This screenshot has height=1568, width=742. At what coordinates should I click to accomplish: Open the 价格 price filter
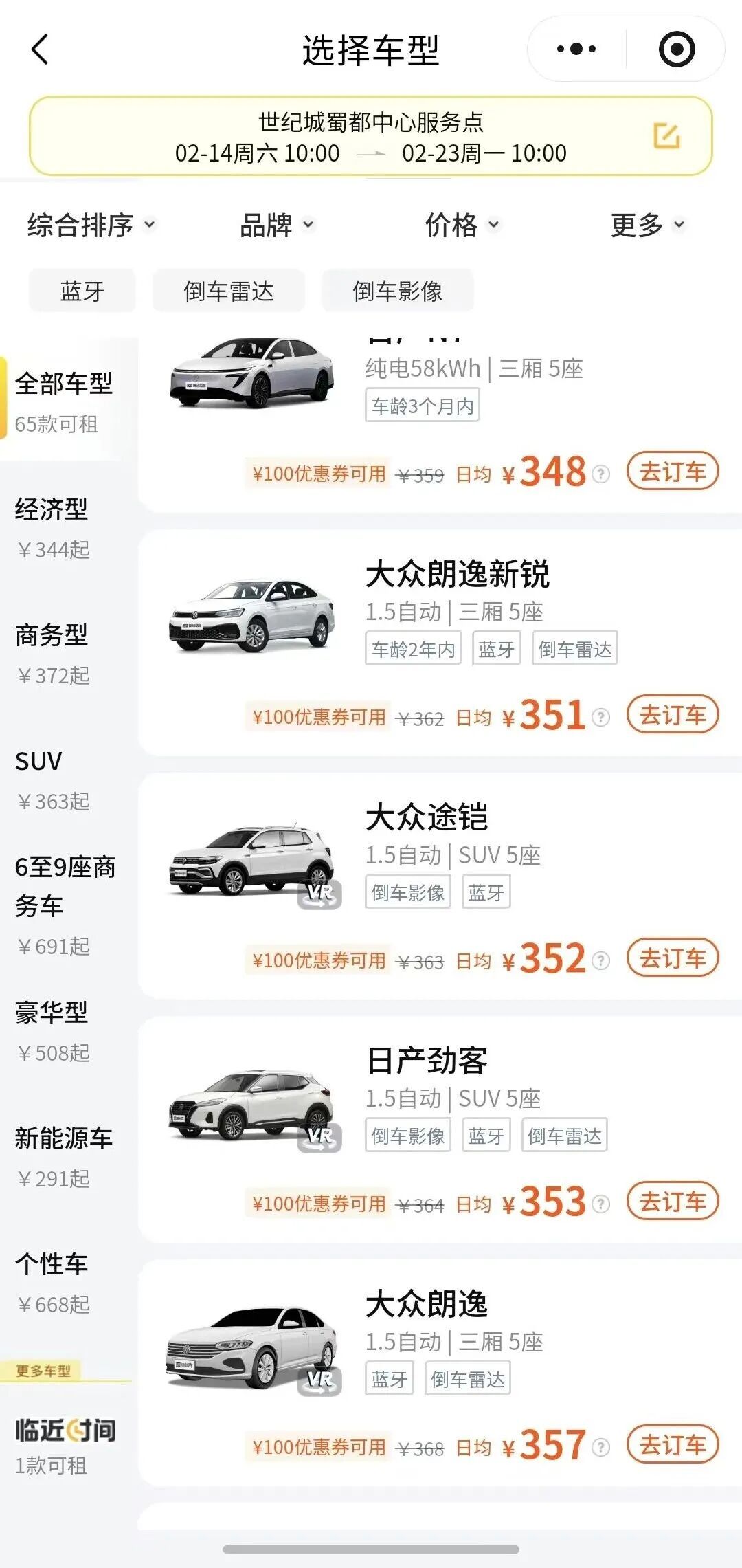click(x=462, y=225)
